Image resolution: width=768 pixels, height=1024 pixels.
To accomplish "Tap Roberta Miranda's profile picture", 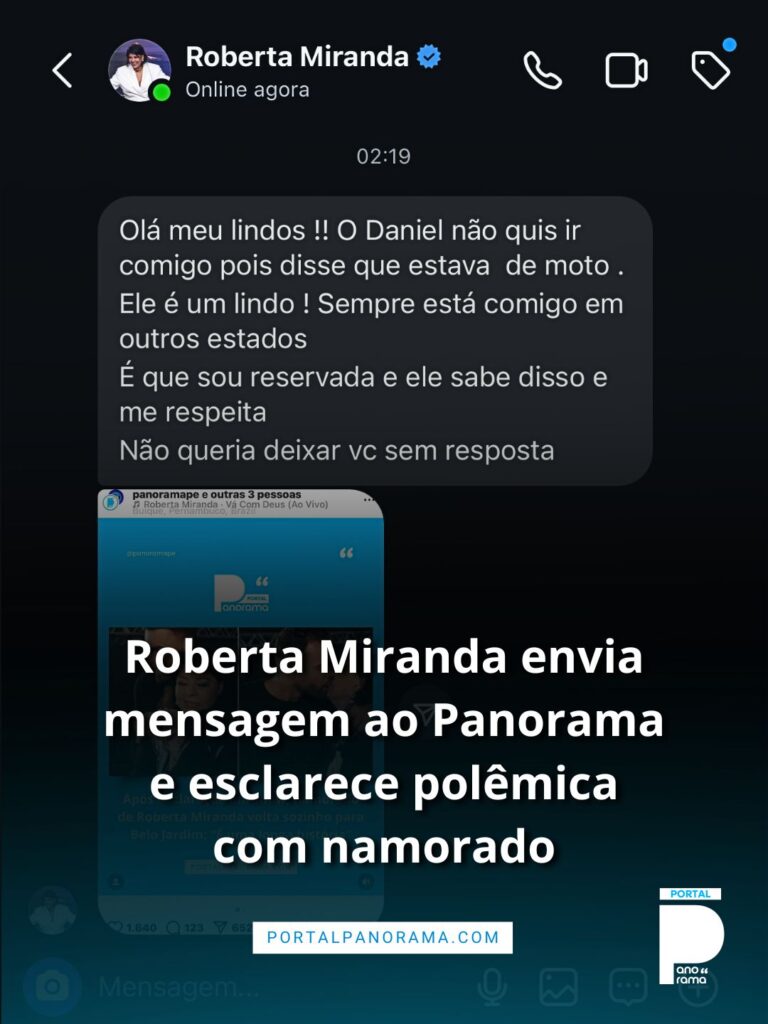I will coord(137,71).
